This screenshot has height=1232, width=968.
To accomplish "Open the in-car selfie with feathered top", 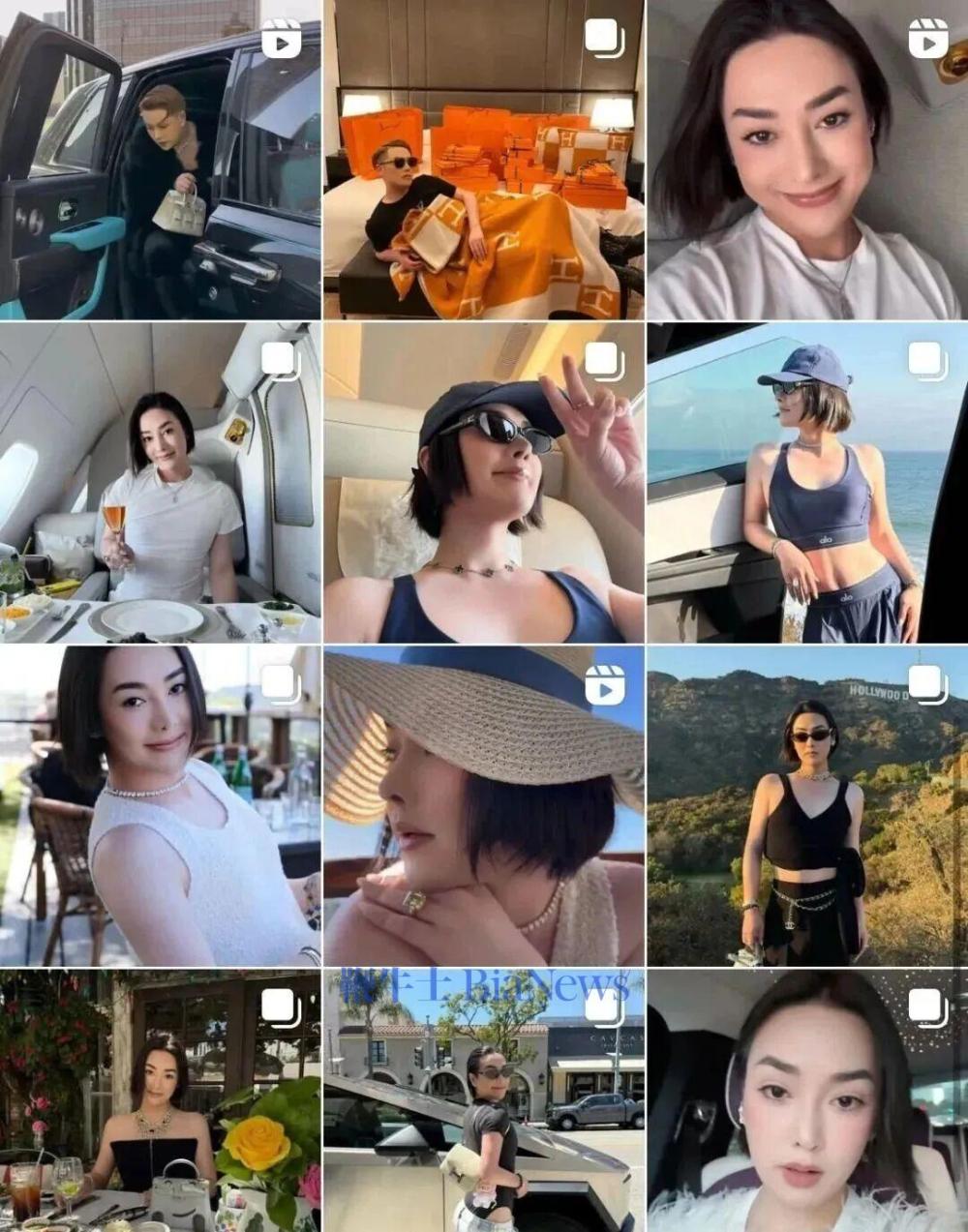I will tap(807, 1101).
